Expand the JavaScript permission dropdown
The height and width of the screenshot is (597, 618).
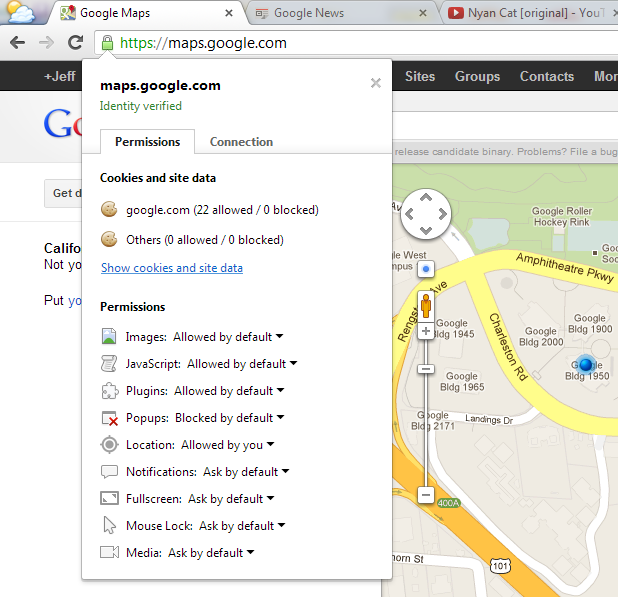pyautogui.click(x=242, y=364)
